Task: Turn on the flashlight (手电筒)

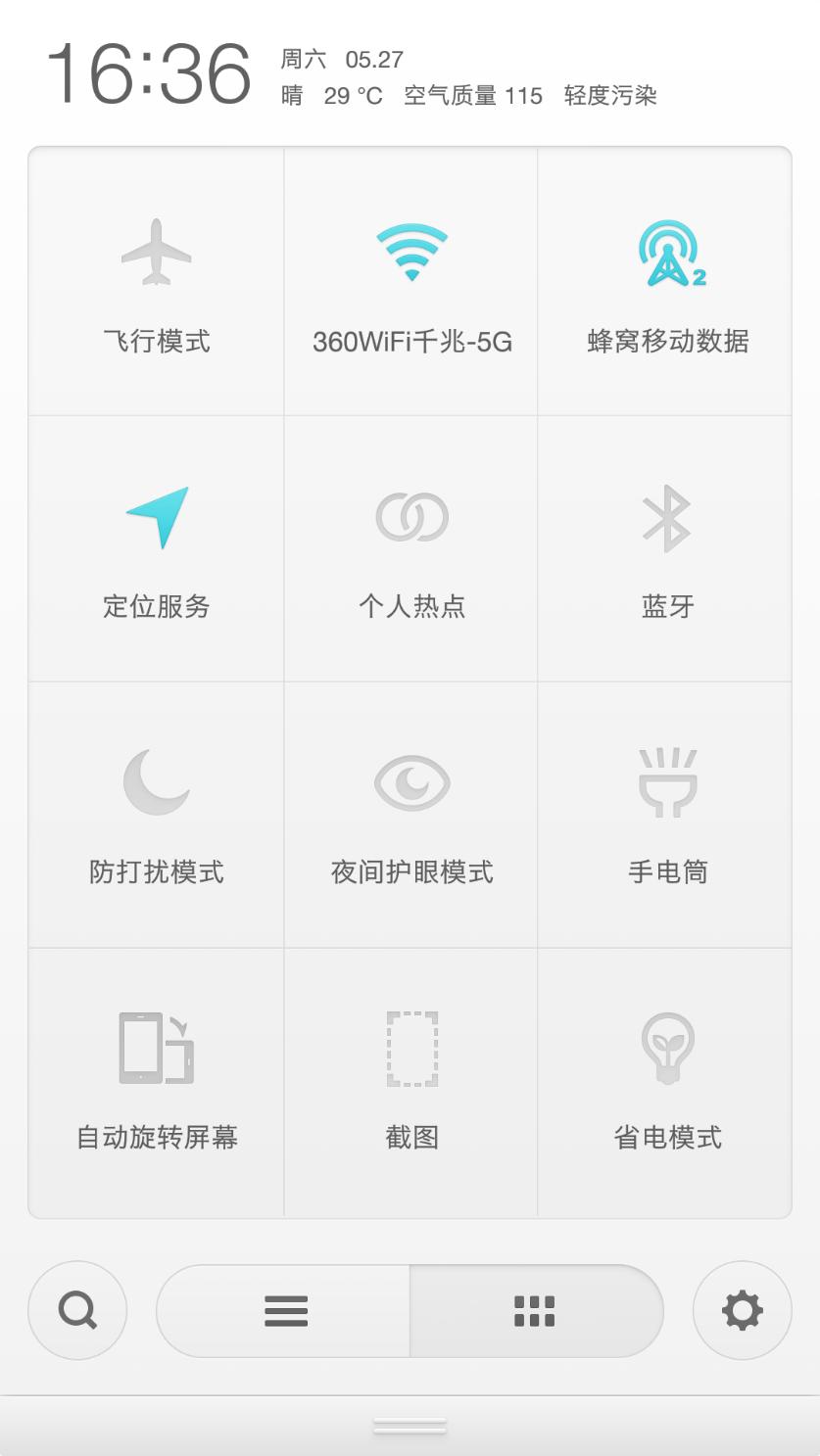Action: (666, 813)
